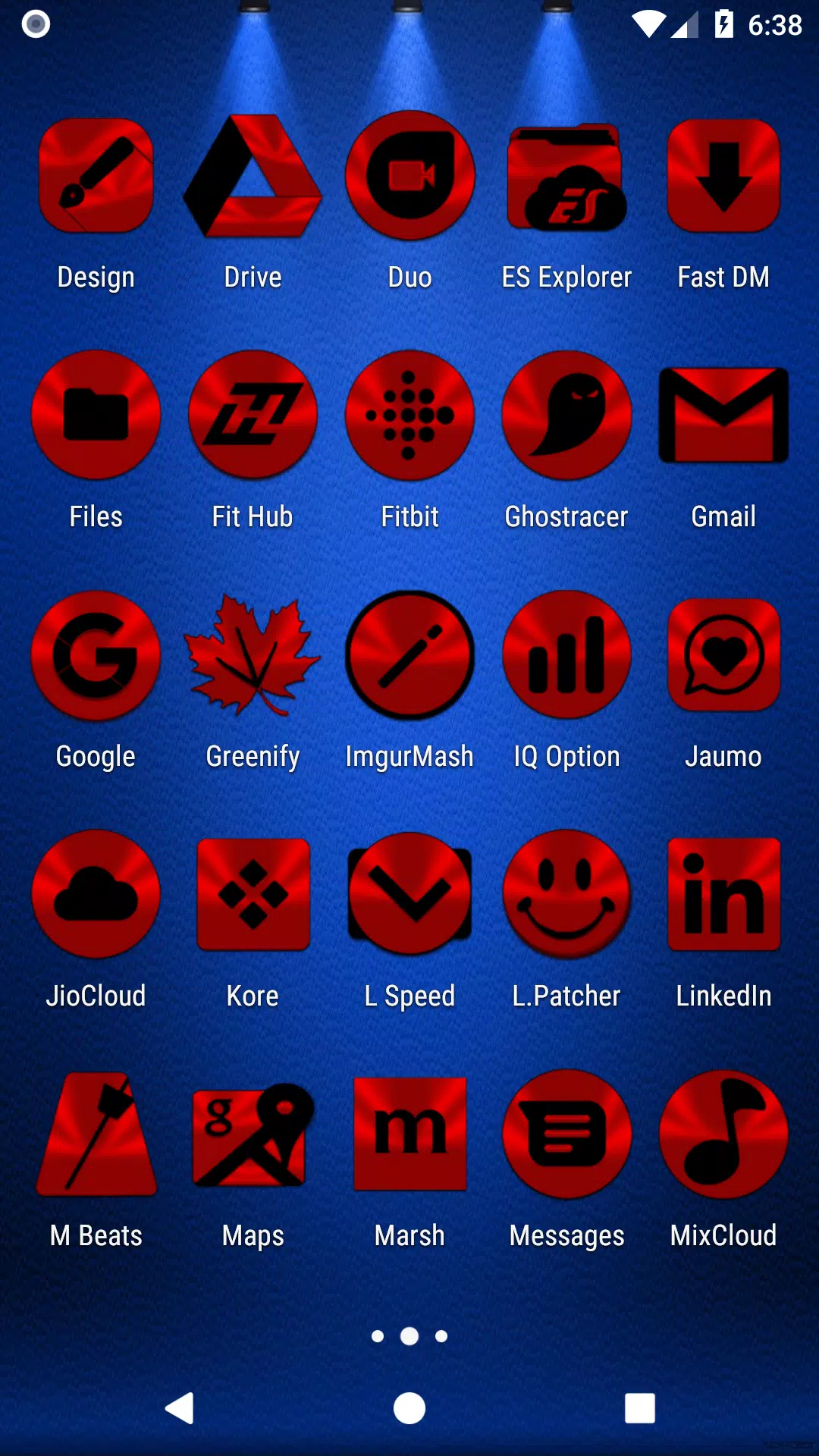Tap the home button in navigation bar
The image size is (819, 1456).
click(x=409, y=1408)
